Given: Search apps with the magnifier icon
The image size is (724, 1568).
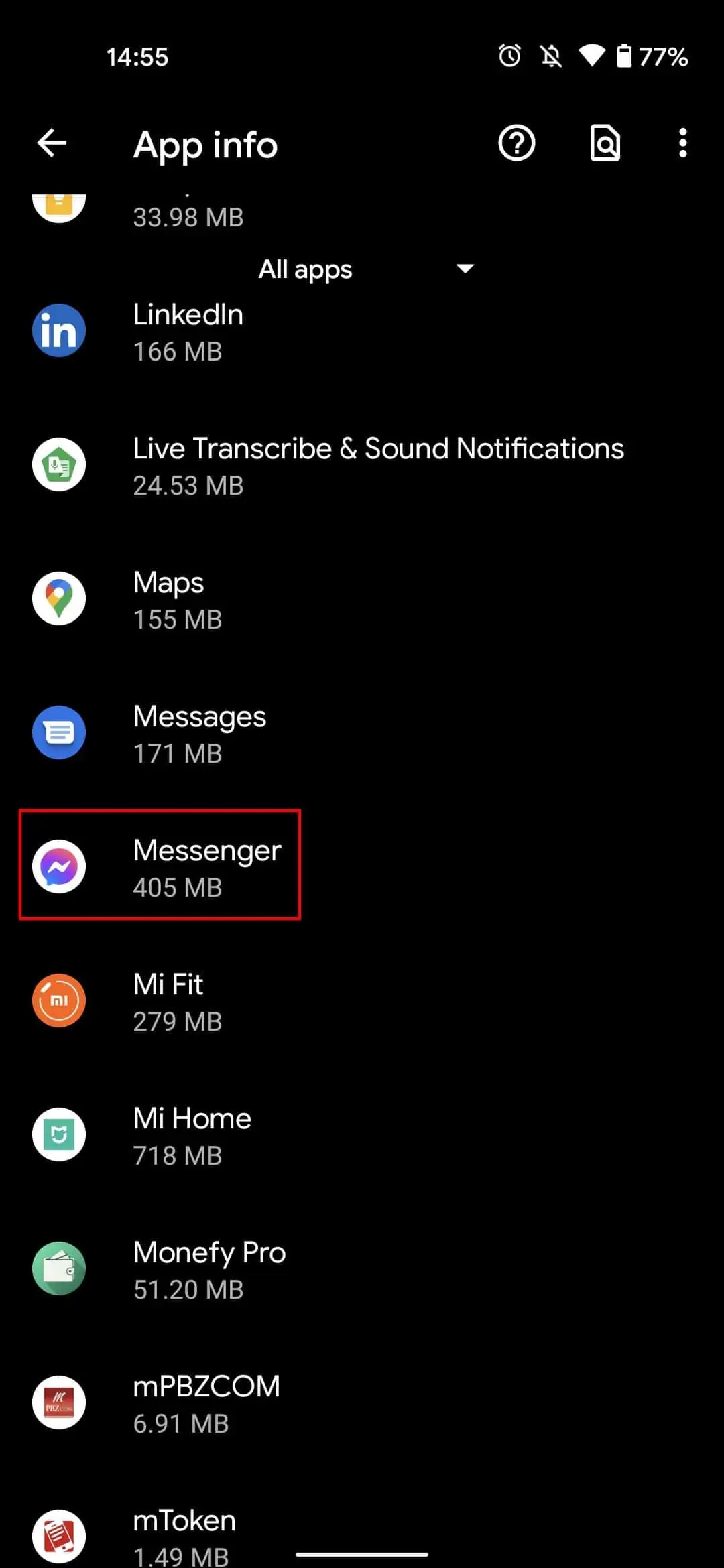Looking at the screenshot, I should point(605,143).
